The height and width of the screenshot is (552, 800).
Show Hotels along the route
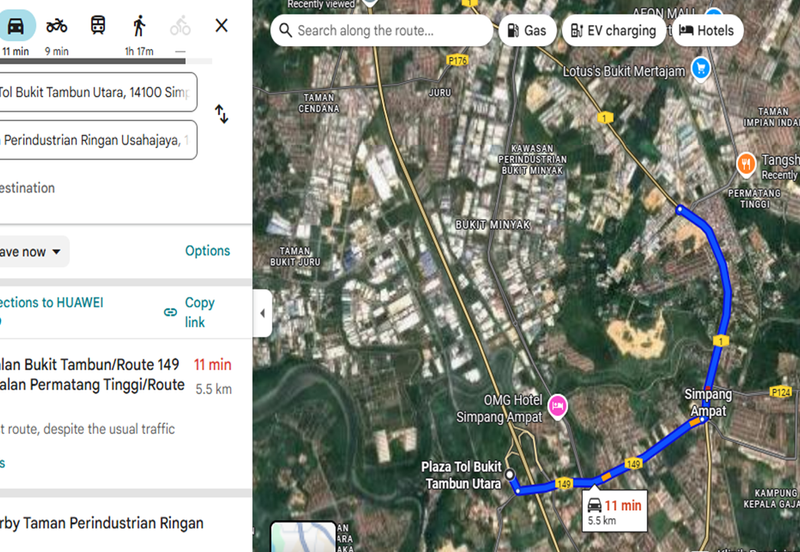706,31
